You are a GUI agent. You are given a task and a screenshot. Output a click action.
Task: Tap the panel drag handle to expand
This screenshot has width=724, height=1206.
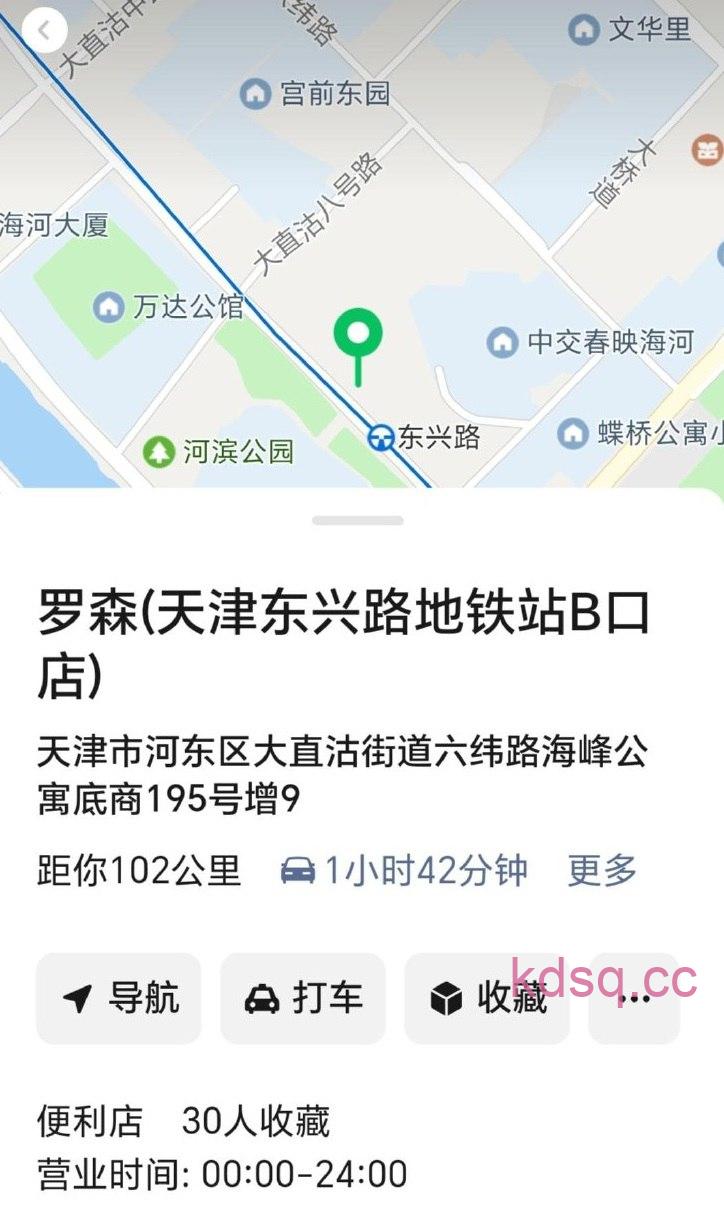pyautogui.click(x=357, y=521)
